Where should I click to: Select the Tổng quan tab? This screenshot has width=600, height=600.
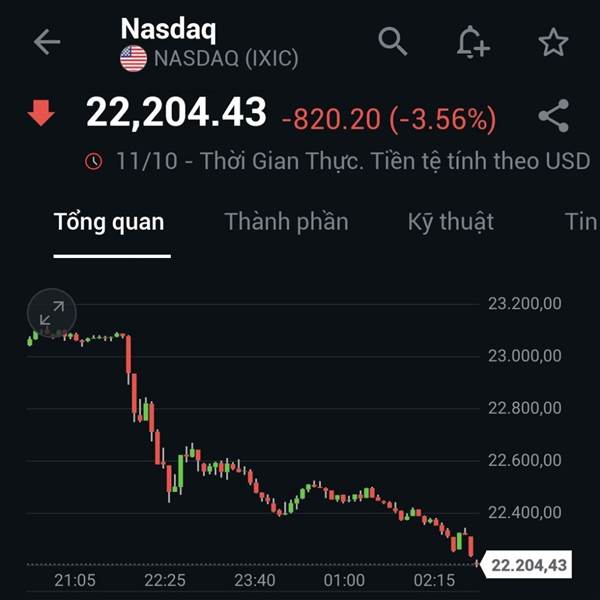tap(109, 222)
